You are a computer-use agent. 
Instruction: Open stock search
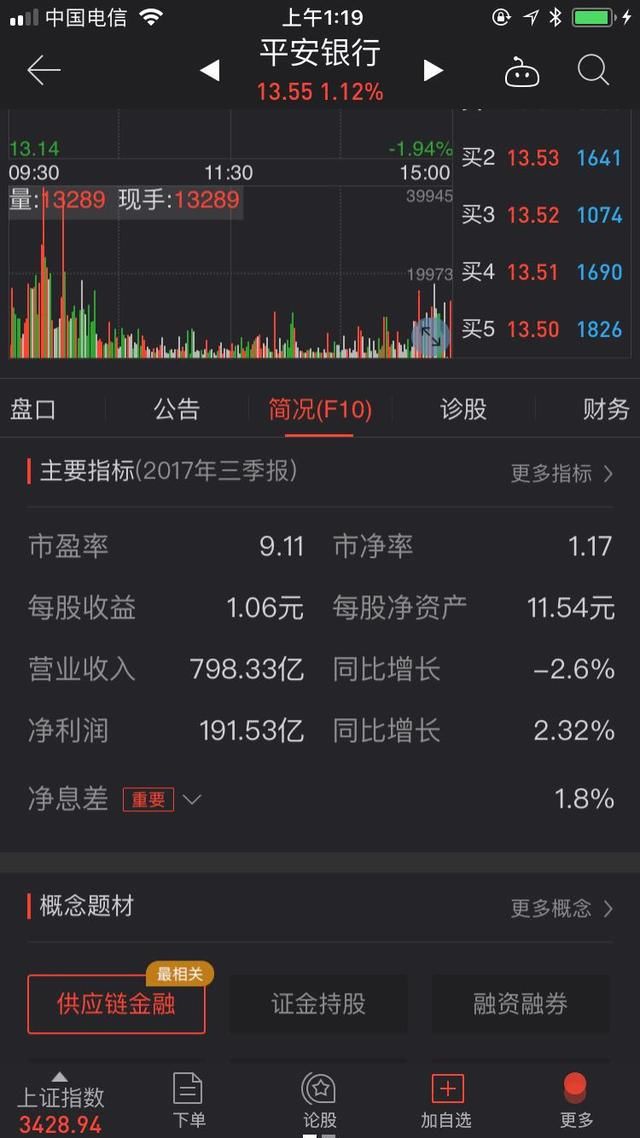click(594, 70)
